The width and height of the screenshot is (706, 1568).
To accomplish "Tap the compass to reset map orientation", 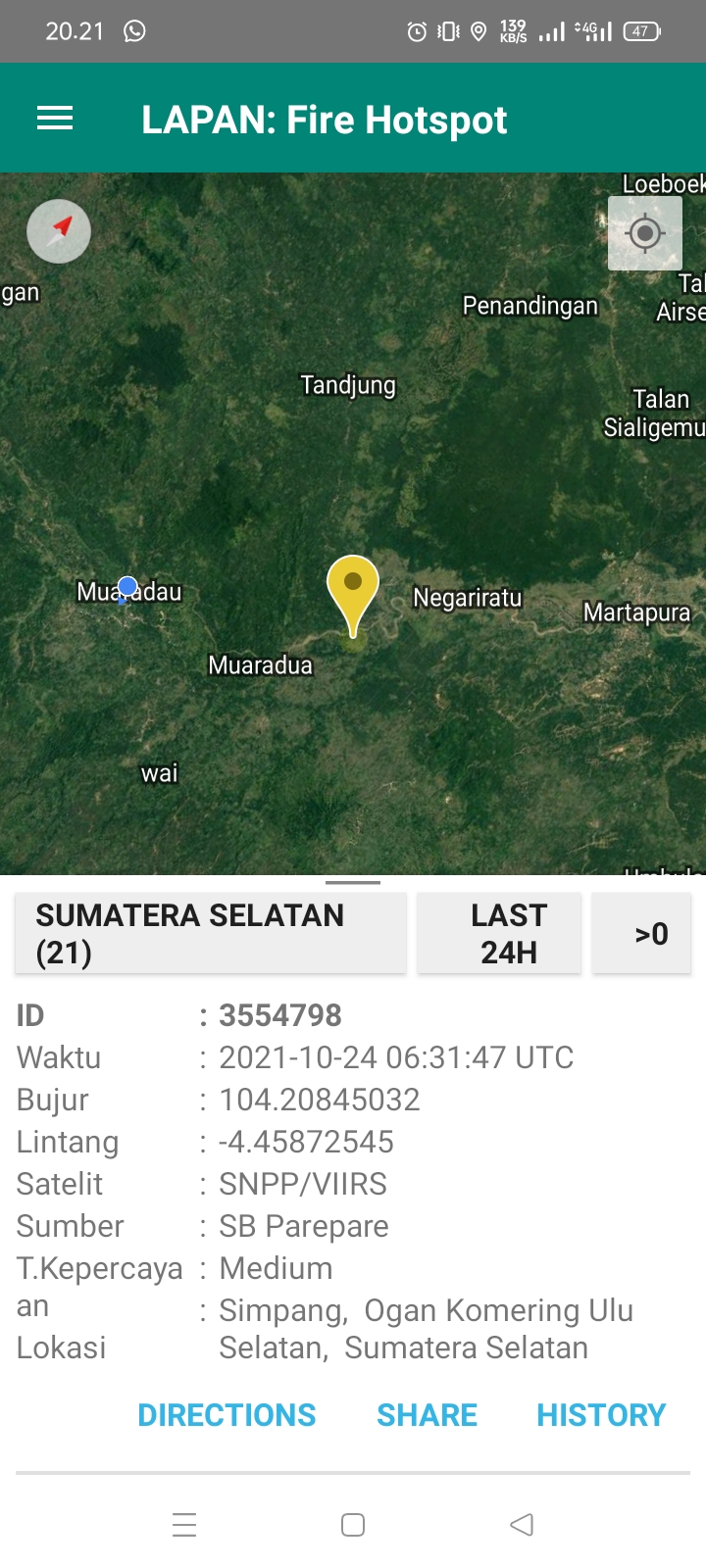I will pyautogui.click(x=59, y=231).
